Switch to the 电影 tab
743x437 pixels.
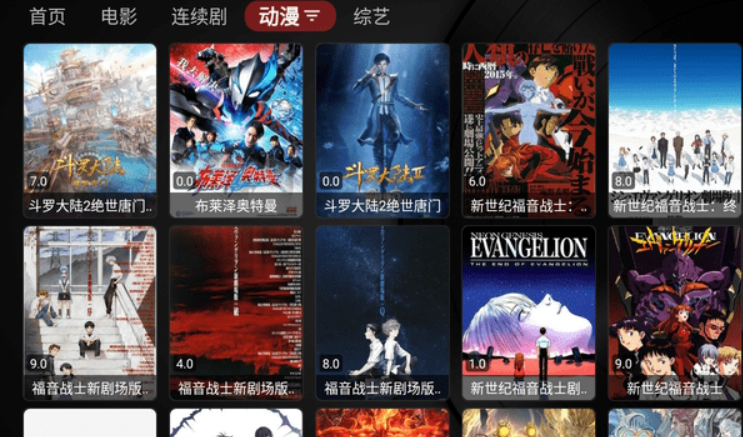coord(119,17)
